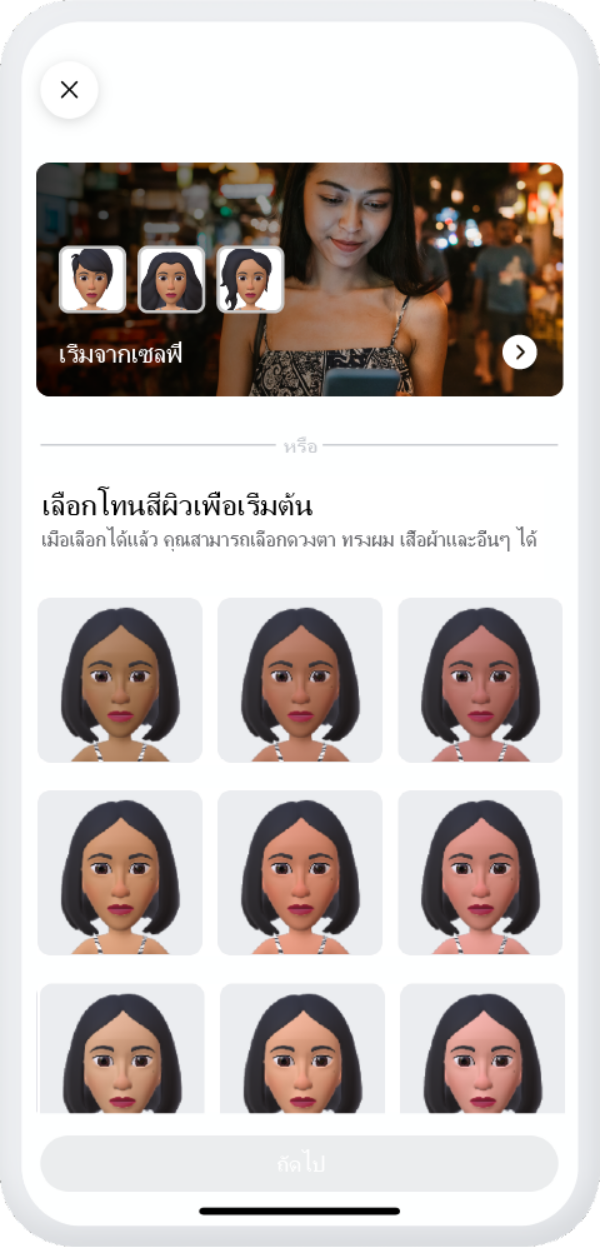Tap the ถัดไป next button

[299, 1164]
